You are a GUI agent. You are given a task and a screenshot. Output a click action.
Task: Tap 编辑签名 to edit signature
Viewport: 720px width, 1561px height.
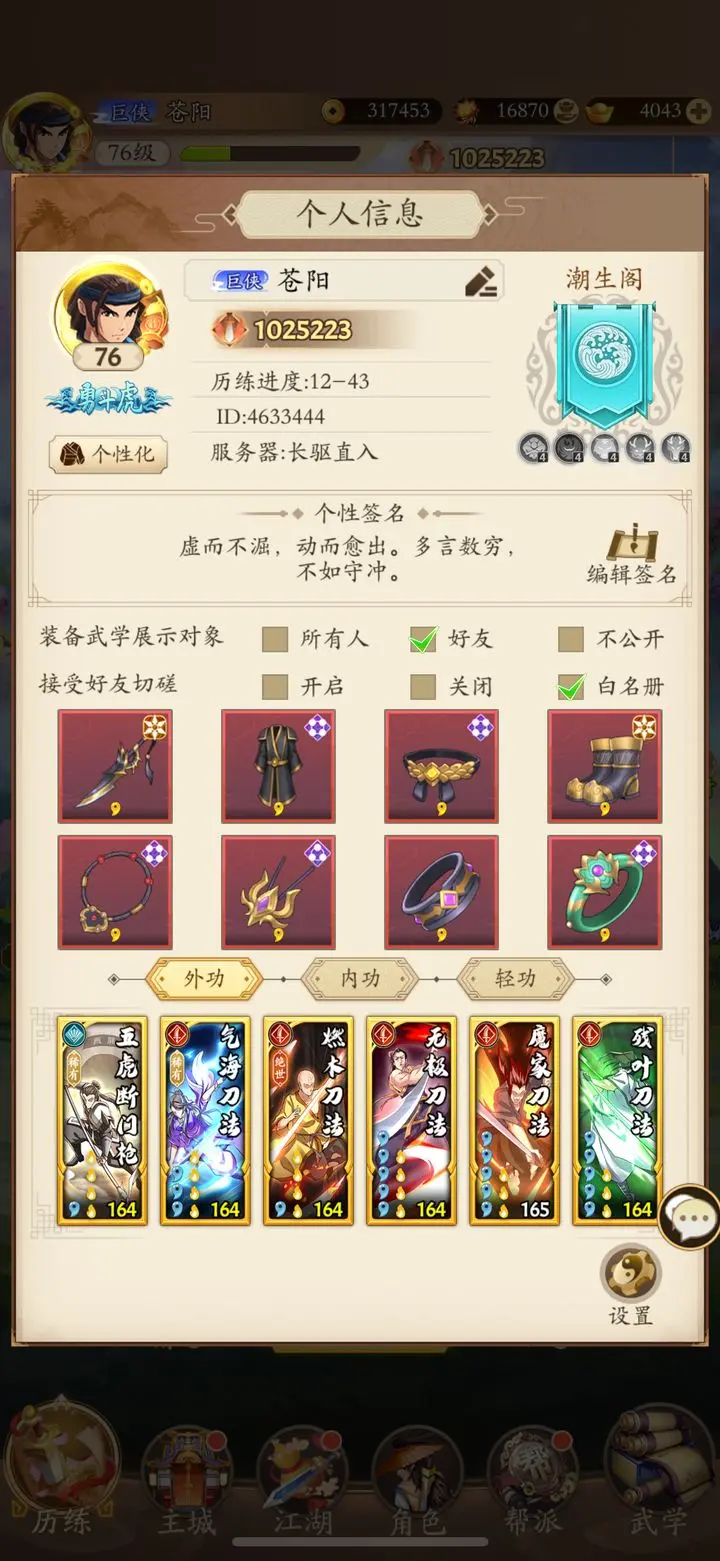(632, 555)
